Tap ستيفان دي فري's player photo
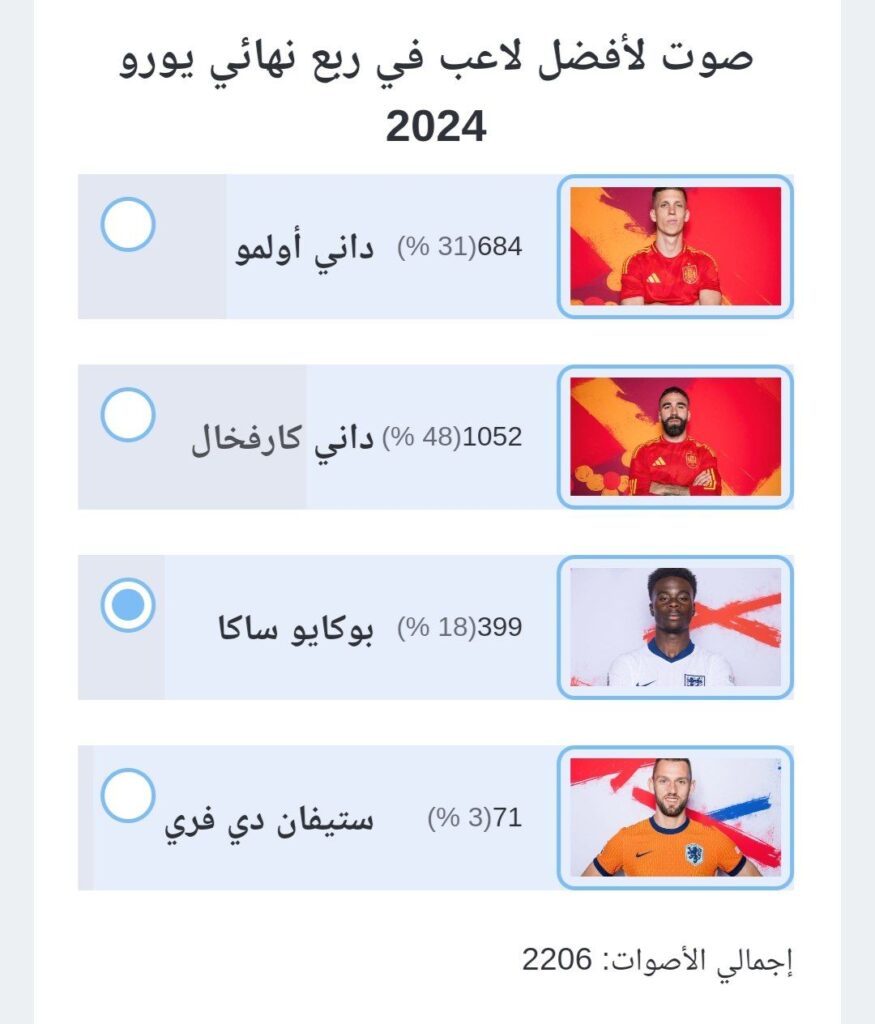The image size is (875, 1024). tap(675, 817)
